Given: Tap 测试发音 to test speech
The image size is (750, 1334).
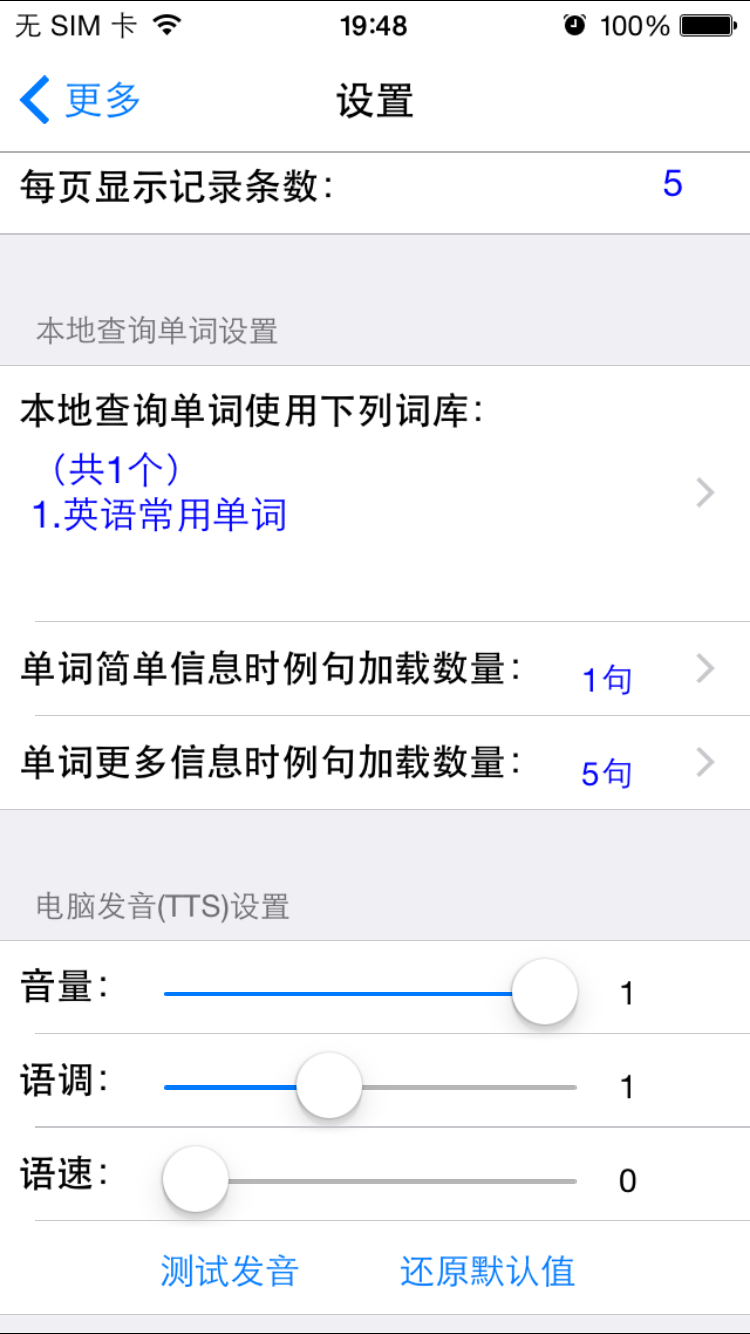Looking at the screenshot, I should [x=229, y=1271].
